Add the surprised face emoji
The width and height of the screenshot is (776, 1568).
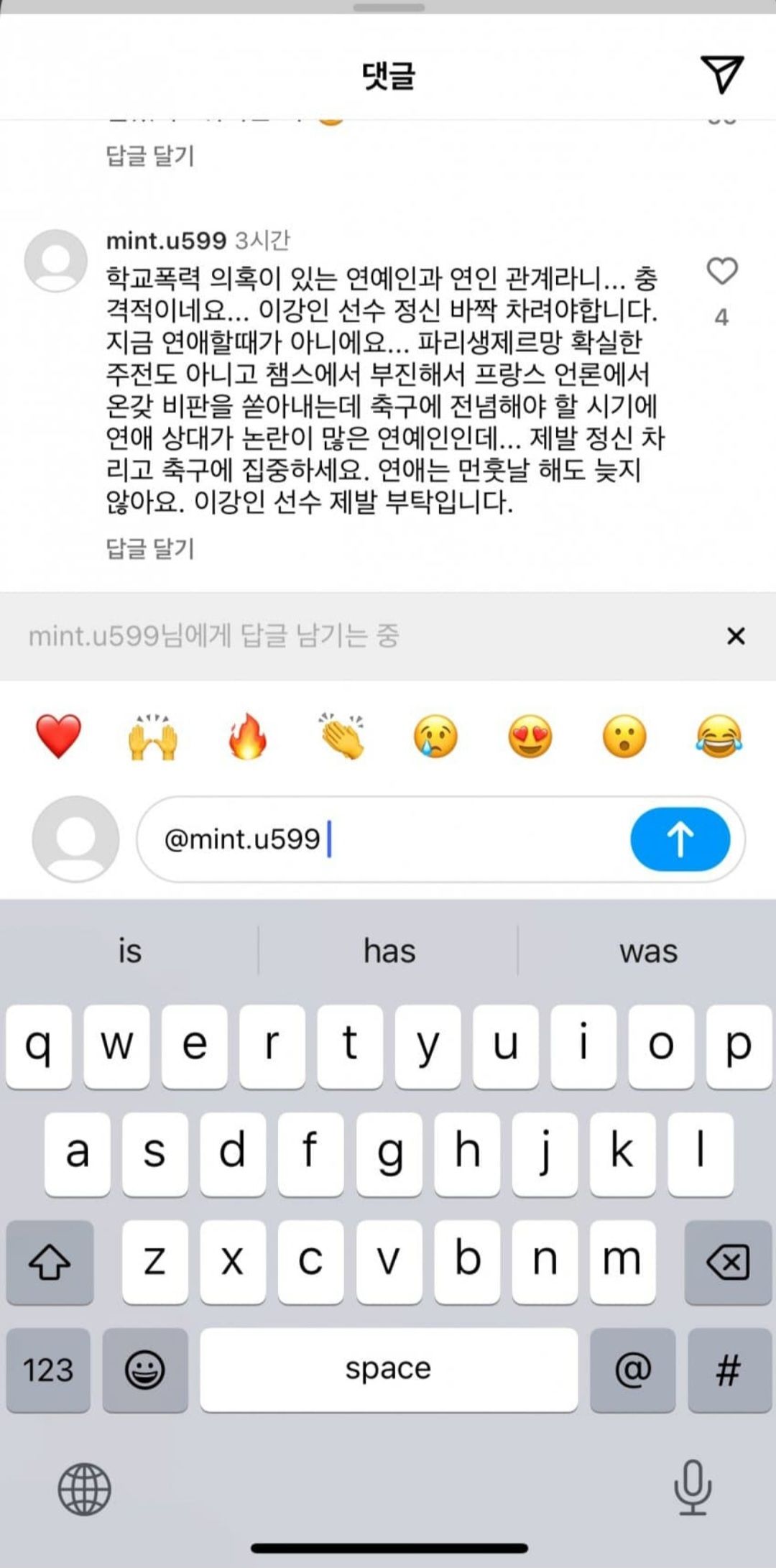(x=624, y=737)
